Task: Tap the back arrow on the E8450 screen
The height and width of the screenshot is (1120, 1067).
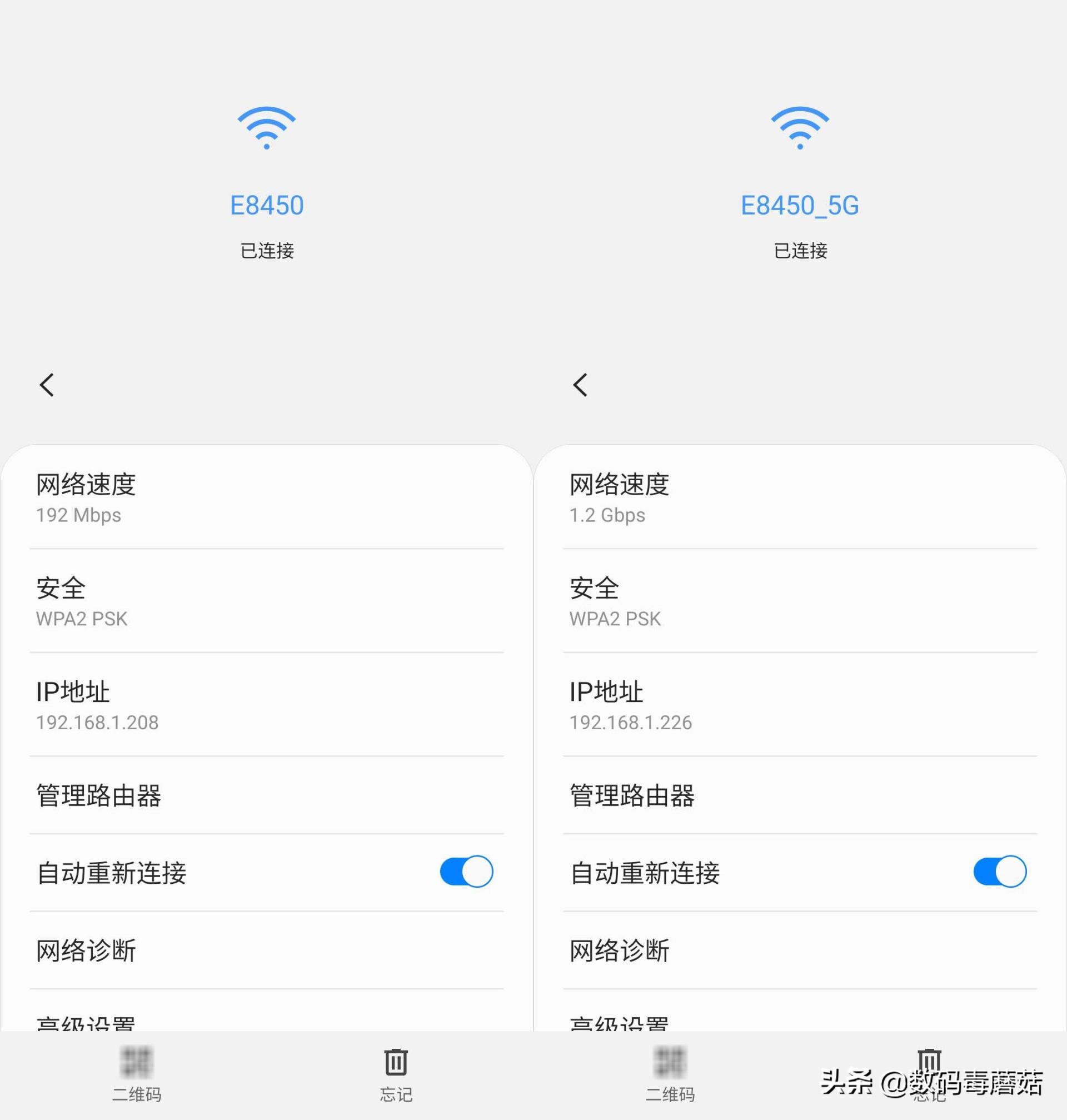Action: (47, 385)
